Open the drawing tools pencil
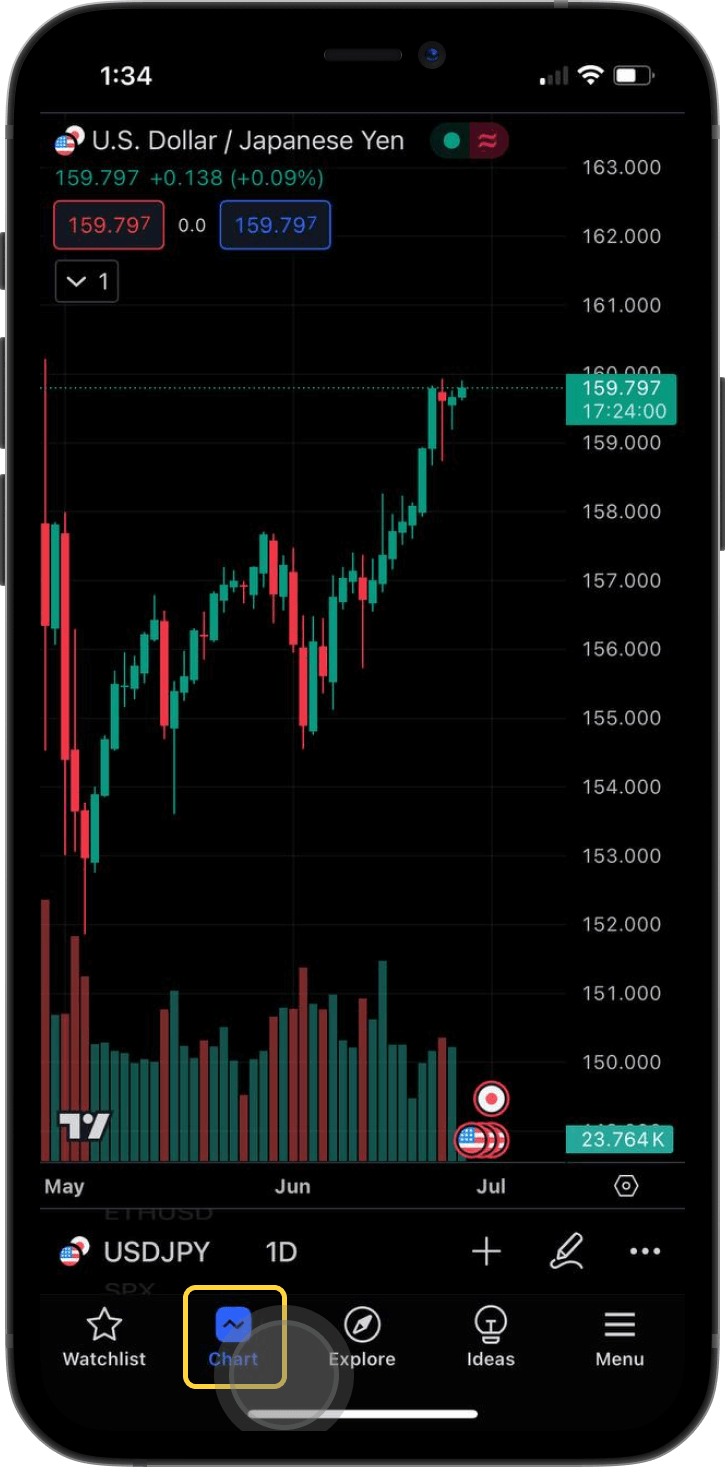Screen dimensions: 725x1467 pyautogui.click(x=566, y=1251)
